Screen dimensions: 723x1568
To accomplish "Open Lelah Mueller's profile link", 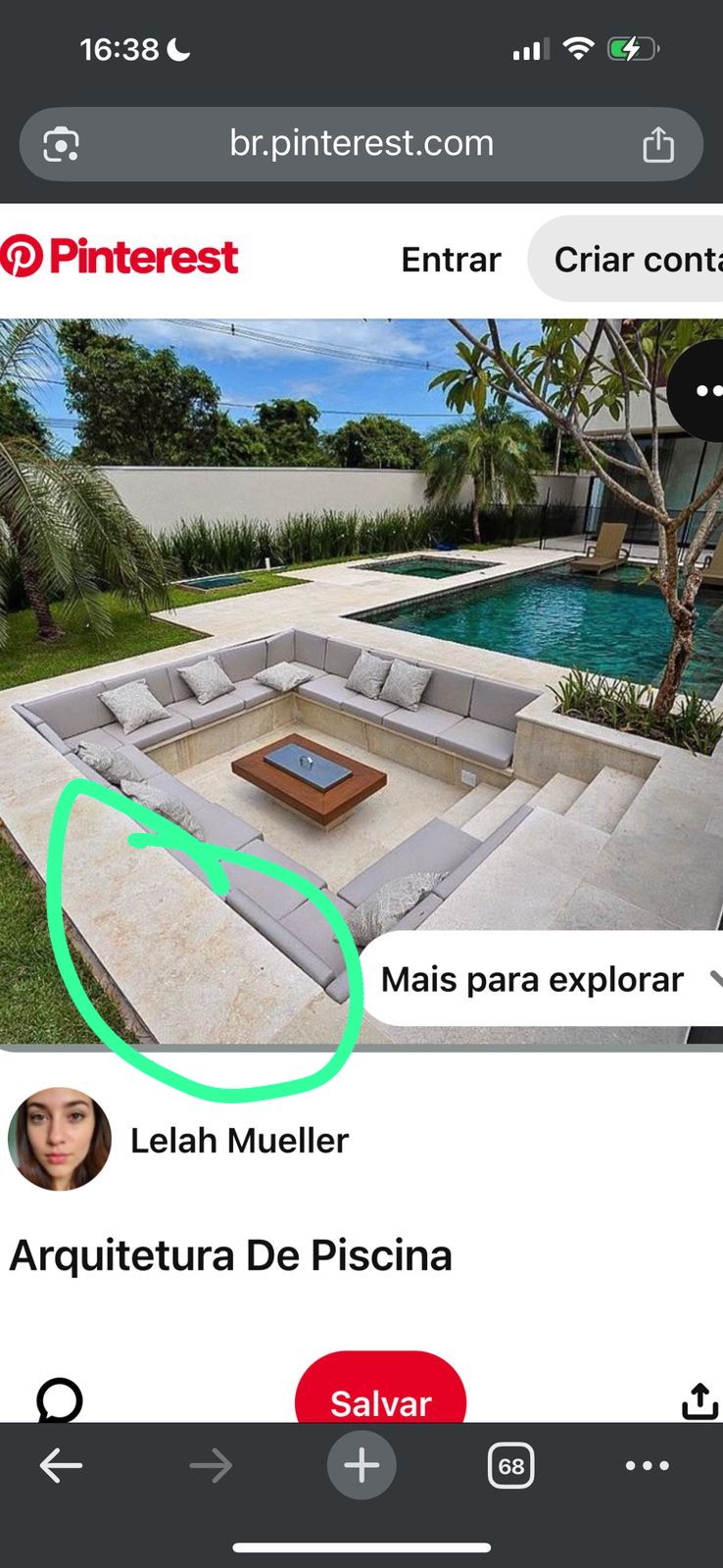I will coord(240,1140).
